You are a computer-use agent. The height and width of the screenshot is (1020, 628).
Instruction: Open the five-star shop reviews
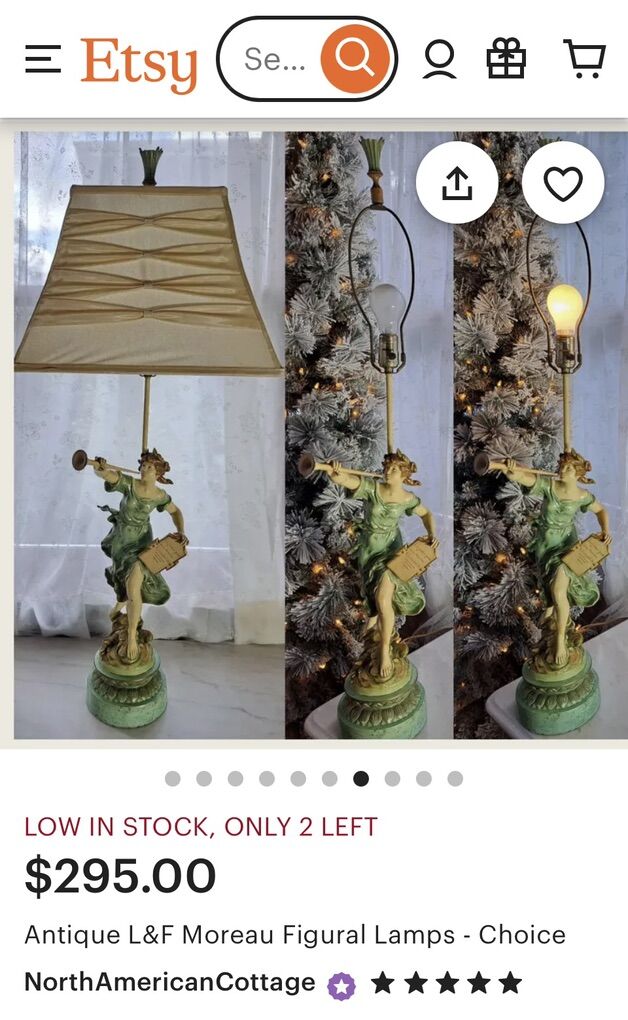point(446,983)
